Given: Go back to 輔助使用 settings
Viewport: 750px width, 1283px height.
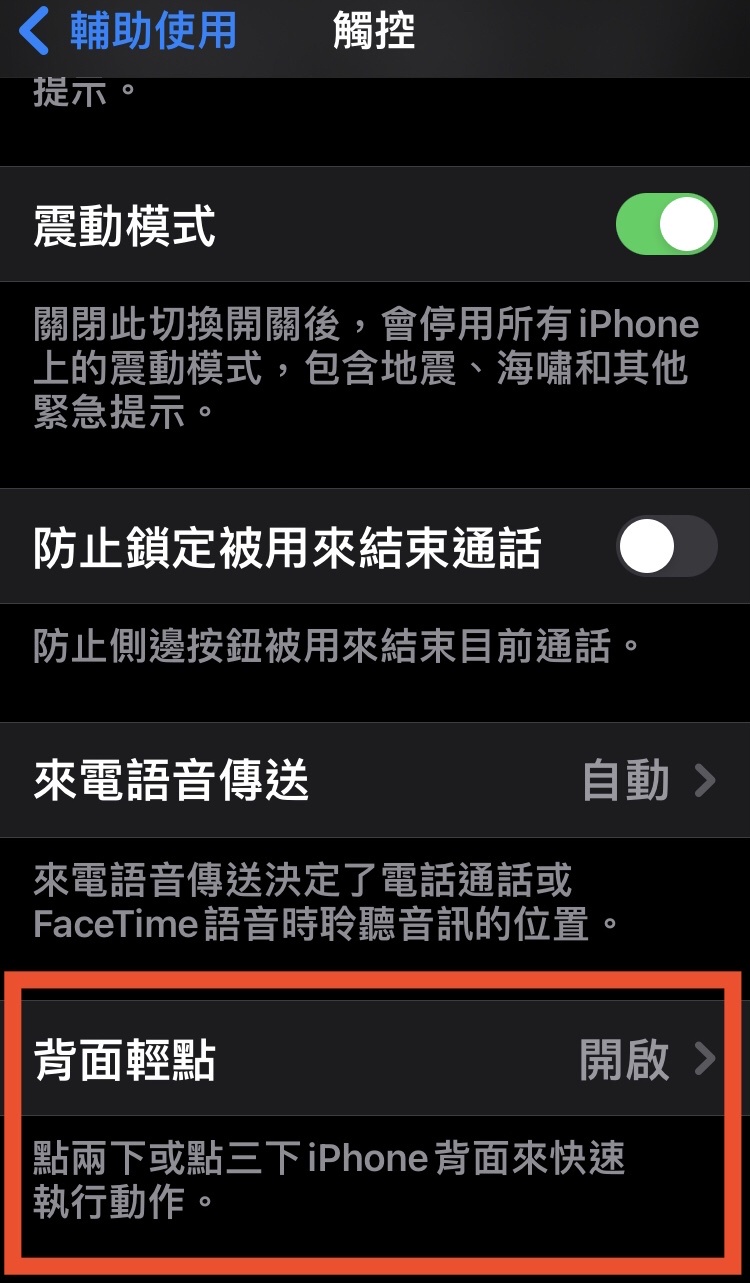Looking at the screenshot, I should click(x=128, y=32).
